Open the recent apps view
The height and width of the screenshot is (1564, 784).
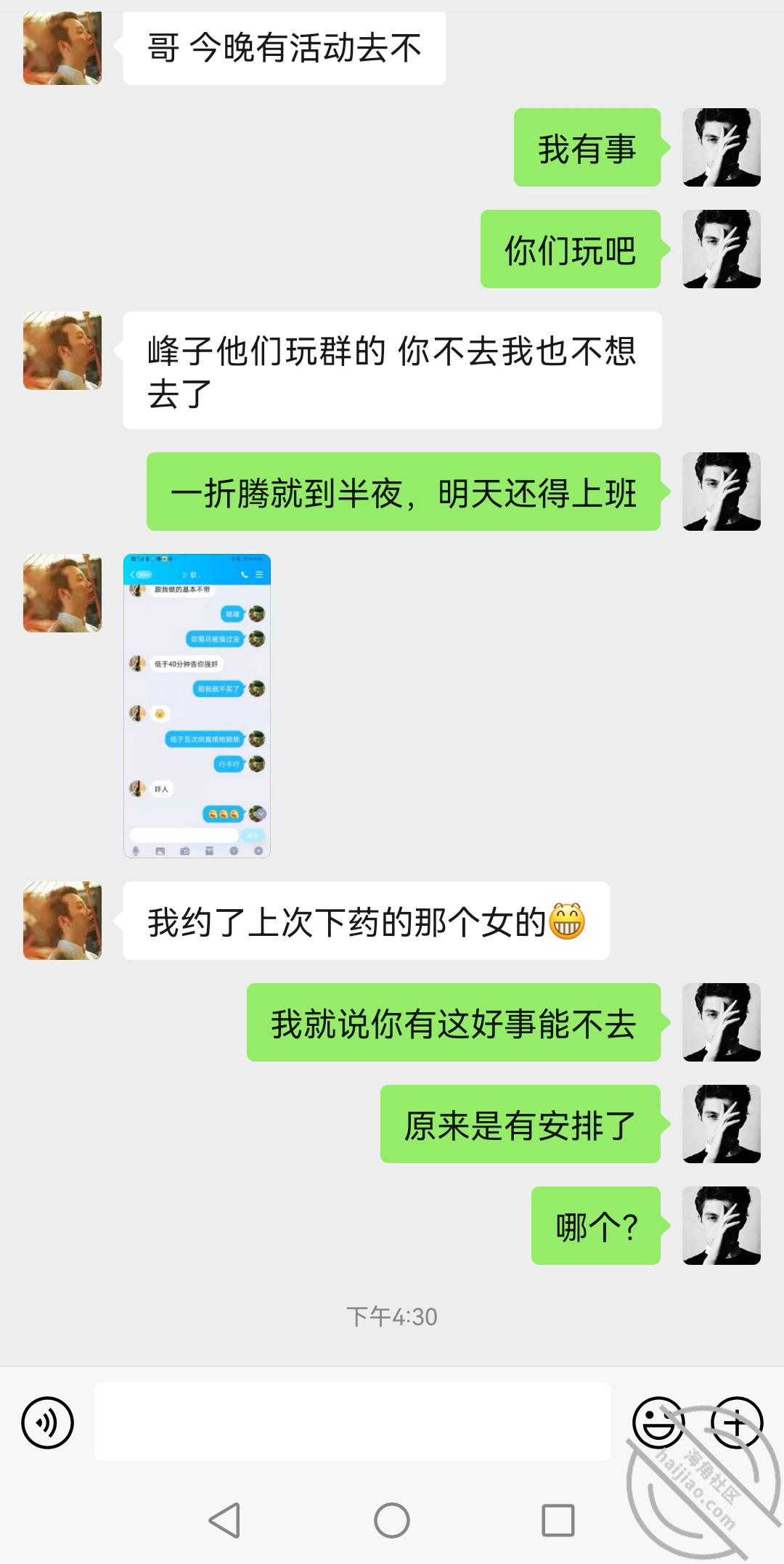click(558, 1520)
